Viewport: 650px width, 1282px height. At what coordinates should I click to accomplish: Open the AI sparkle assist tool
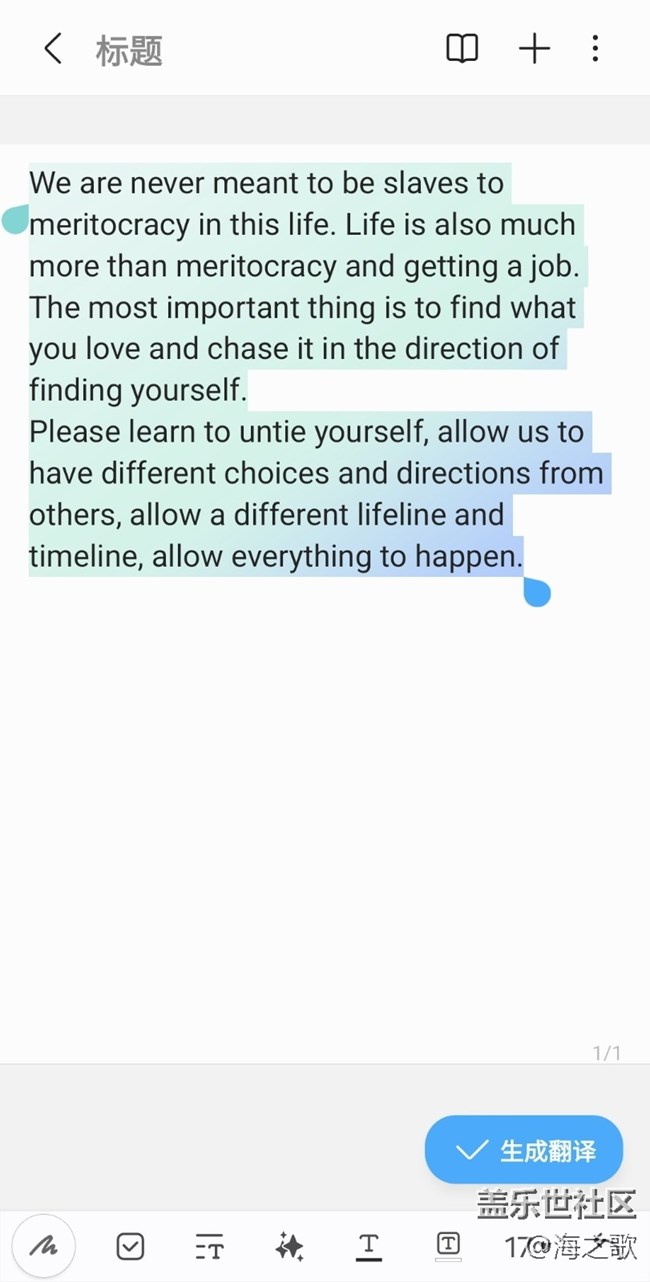point(289,1246)
